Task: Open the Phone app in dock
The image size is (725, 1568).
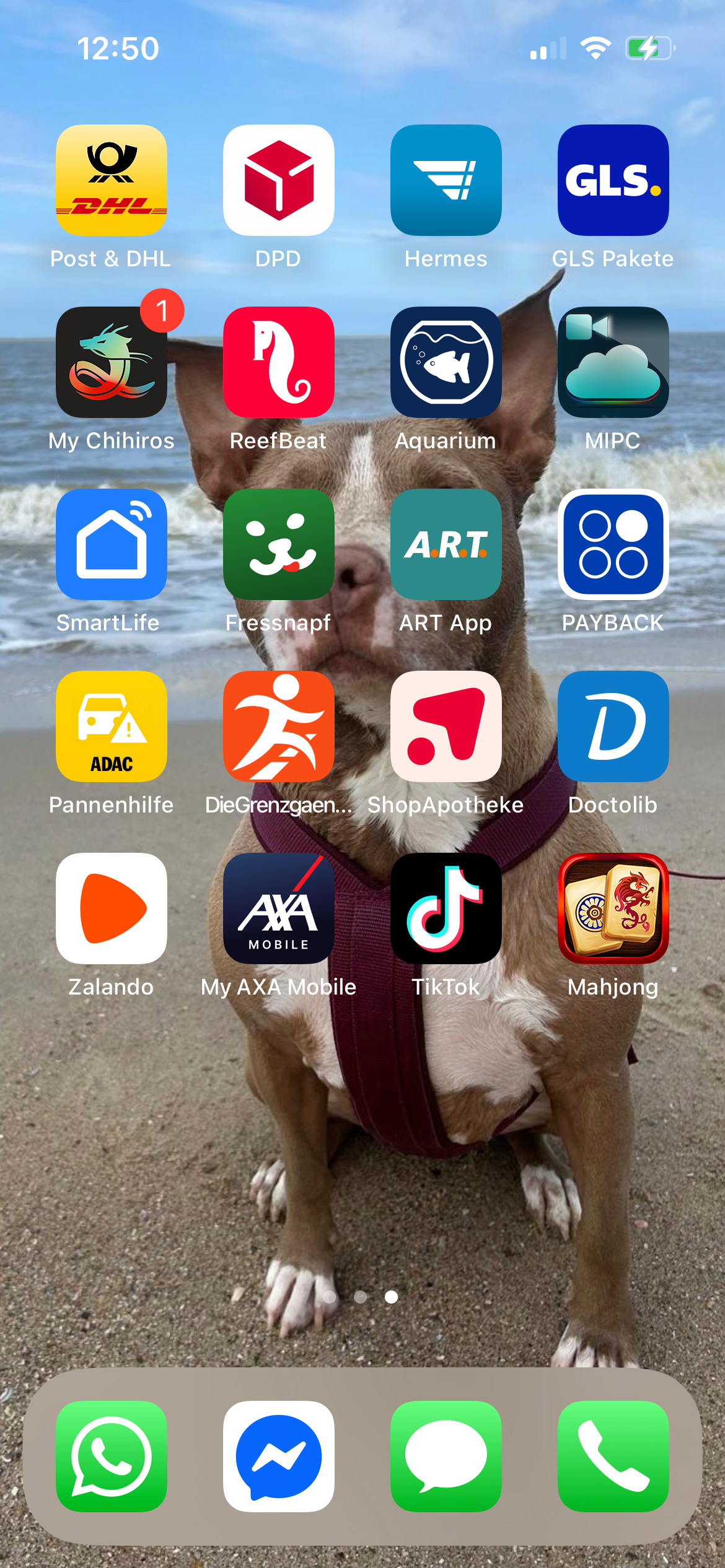Action: 613,1456
